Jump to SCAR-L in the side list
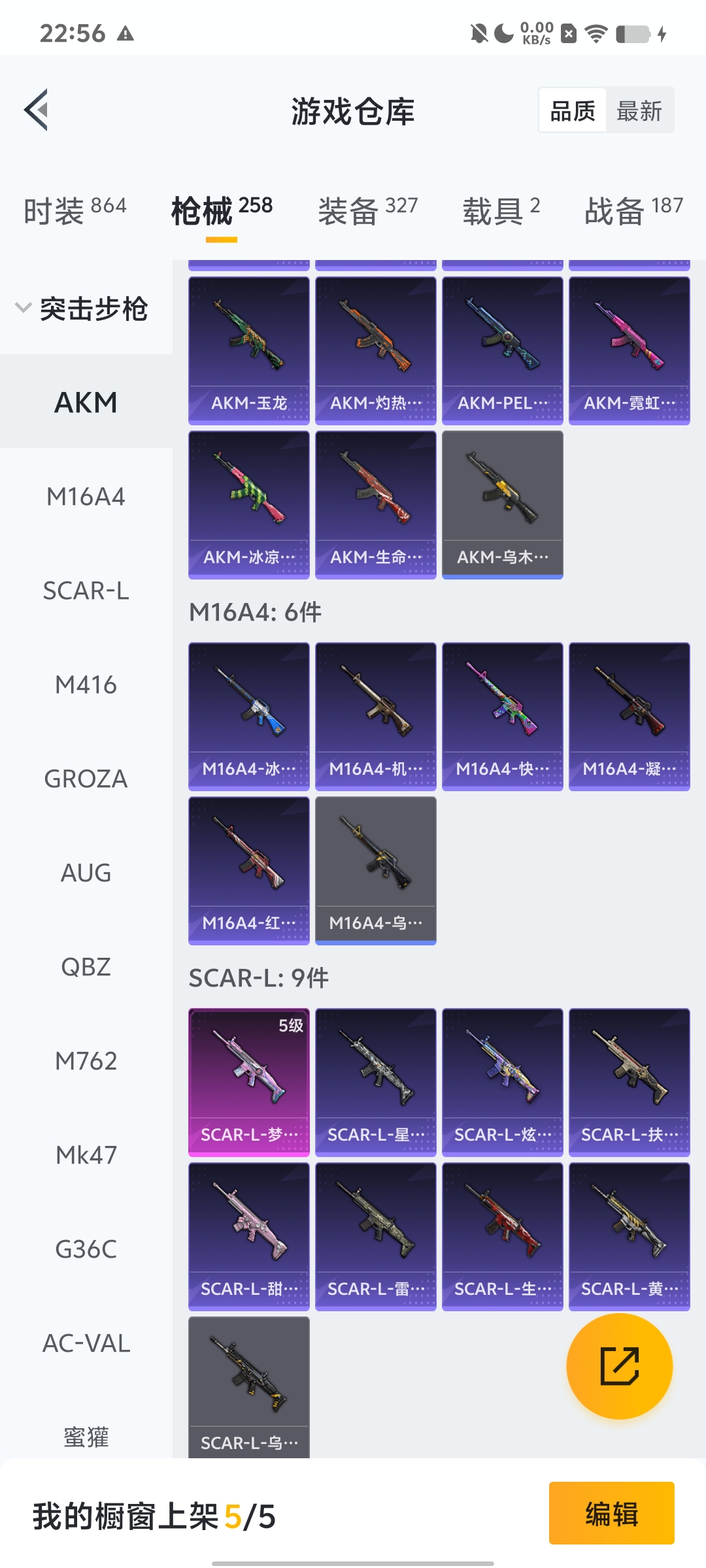This screenshot has height=1568, width=706. [x=86, y=591]
